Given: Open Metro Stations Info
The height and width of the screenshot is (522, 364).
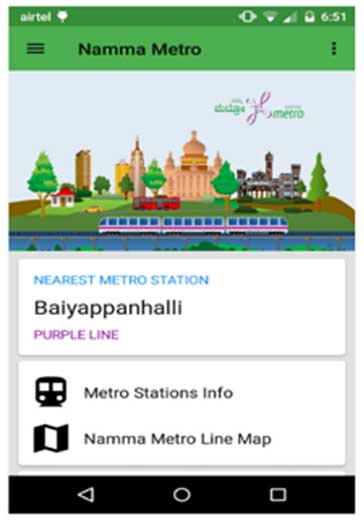Looking at the screenshot, I should 182,392.
